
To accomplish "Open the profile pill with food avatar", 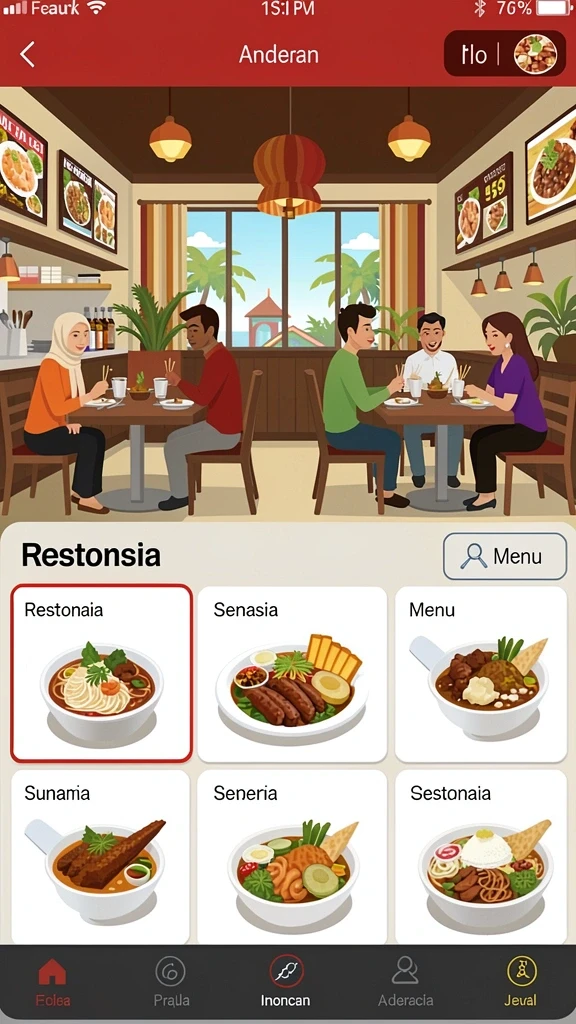I will 505,54.
